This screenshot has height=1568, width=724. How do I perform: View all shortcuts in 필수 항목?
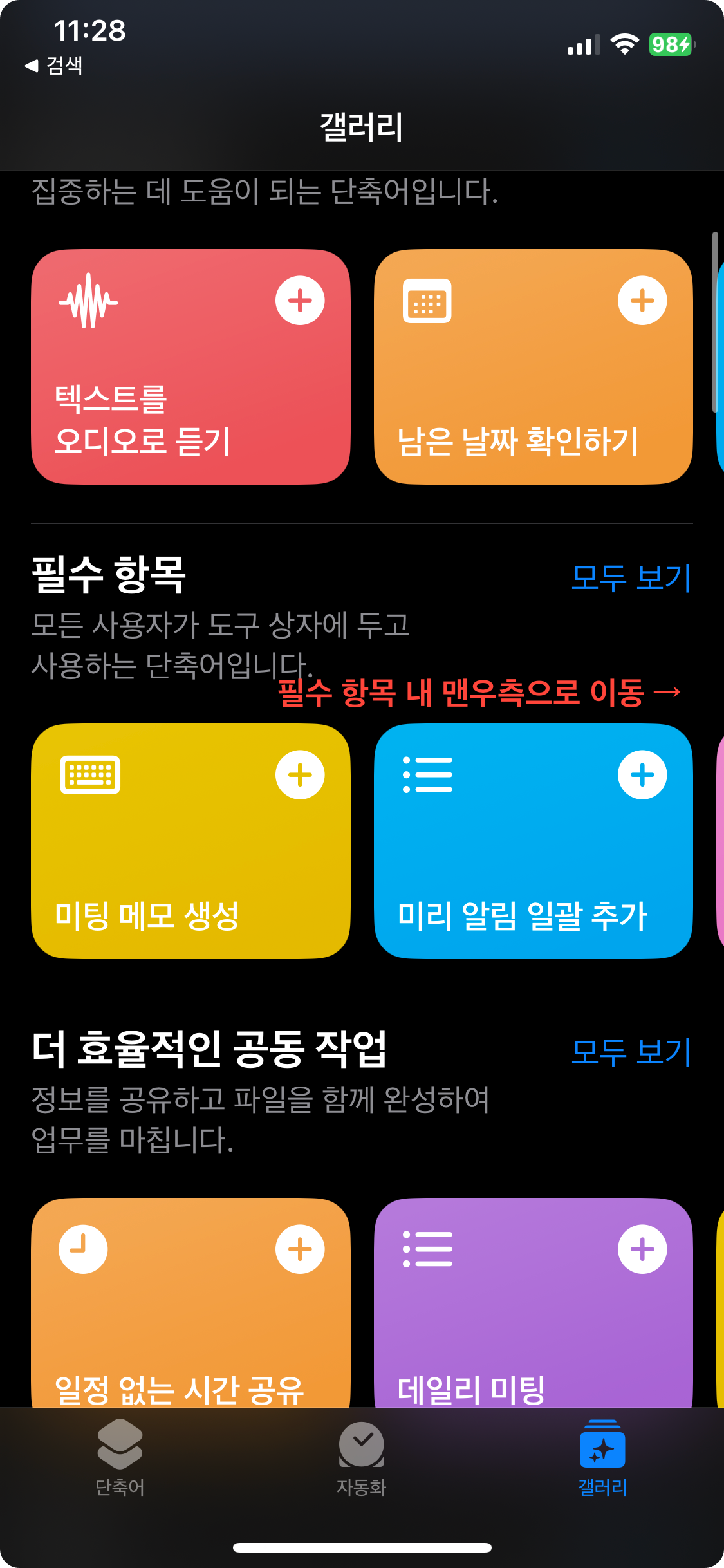click(x=631, y=577)
